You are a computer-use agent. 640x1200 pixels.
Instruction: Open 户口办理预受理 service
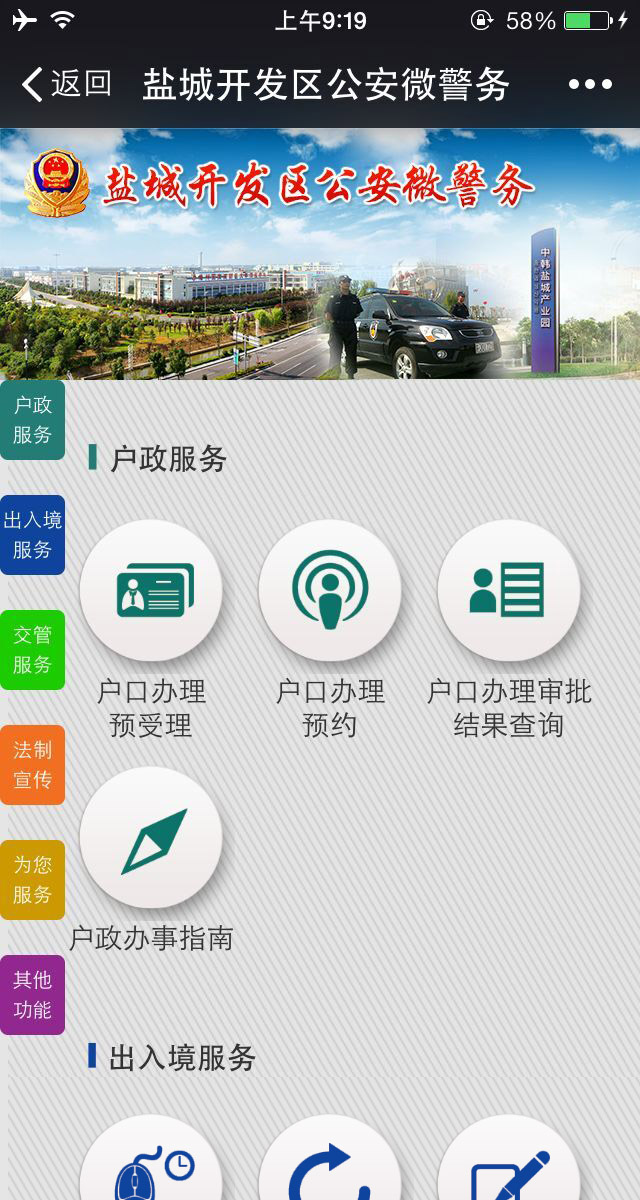tap(151, 590)
